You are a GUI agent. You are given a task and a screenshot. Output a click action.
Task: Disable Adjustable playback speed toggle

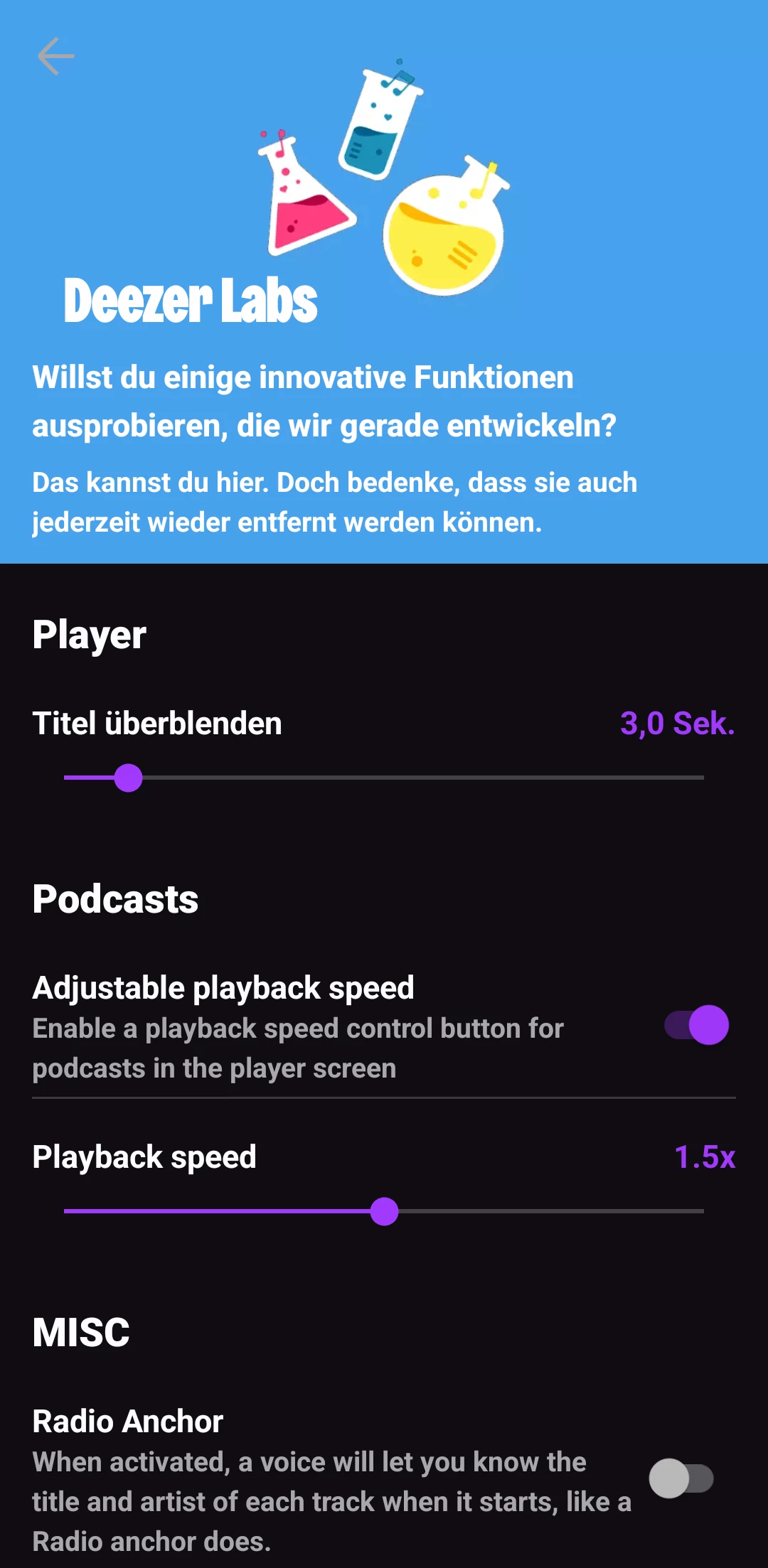click(697, 1025)
